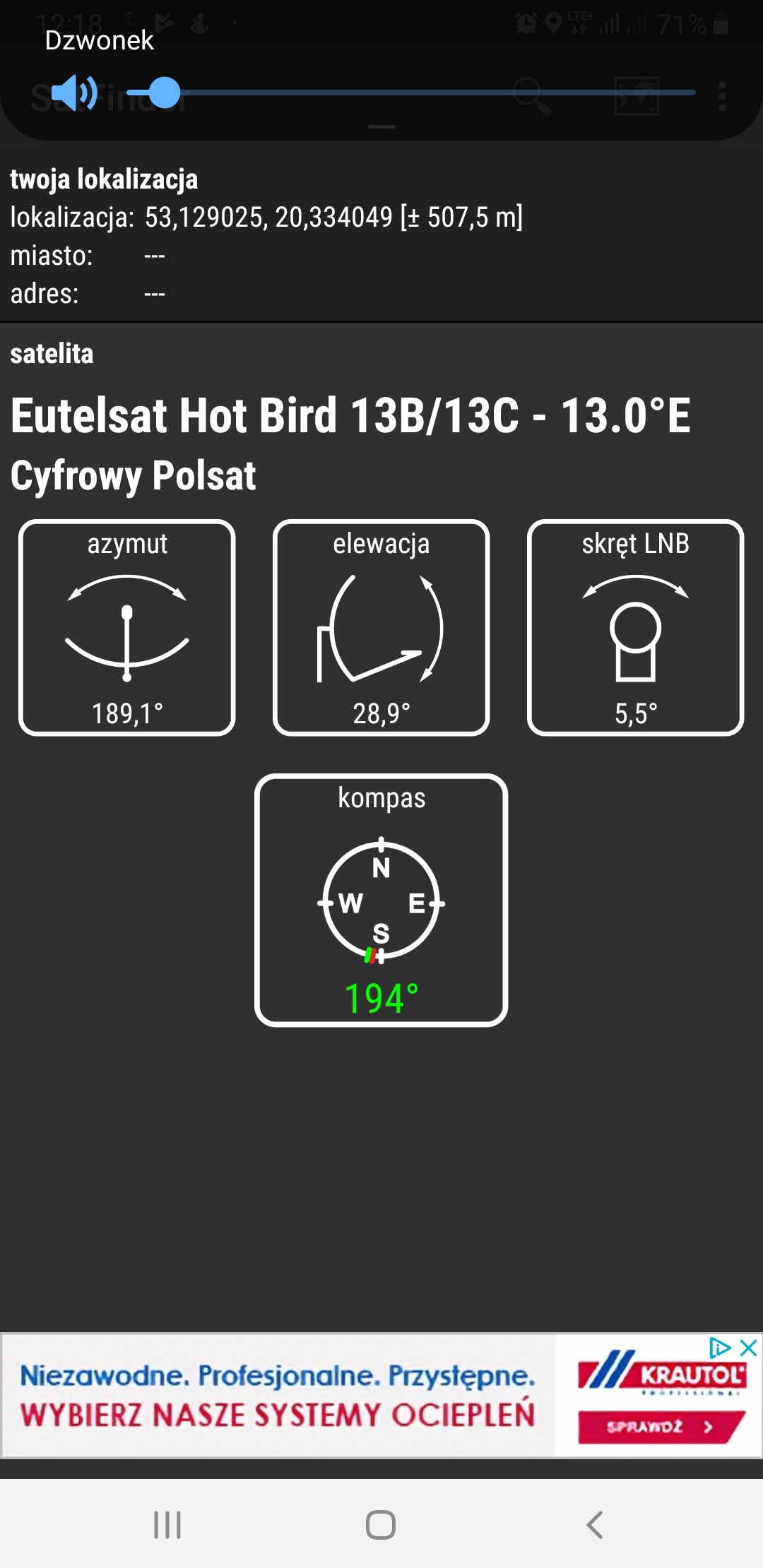Image resolution: width=763 pixels, height=1568 pixels.
Task: Tap the SPRAWDŹ button in the ad
Action: coord(660,1427)
